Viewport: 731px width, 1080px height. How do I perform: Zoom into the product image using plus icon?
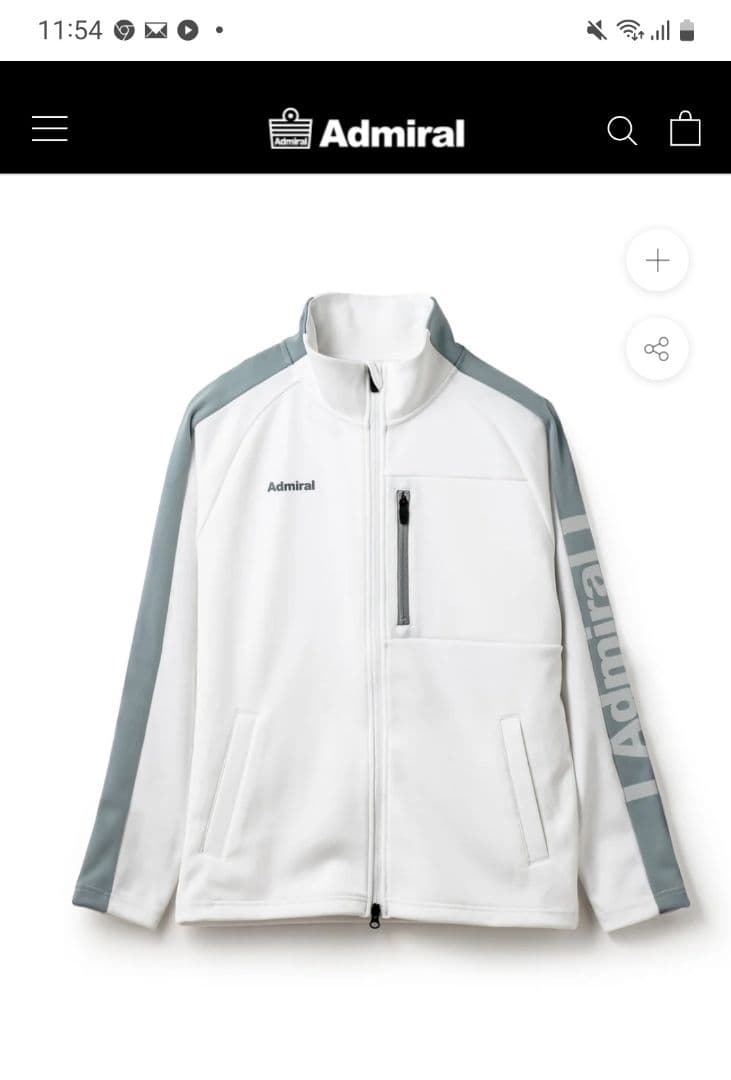point(656,260)
